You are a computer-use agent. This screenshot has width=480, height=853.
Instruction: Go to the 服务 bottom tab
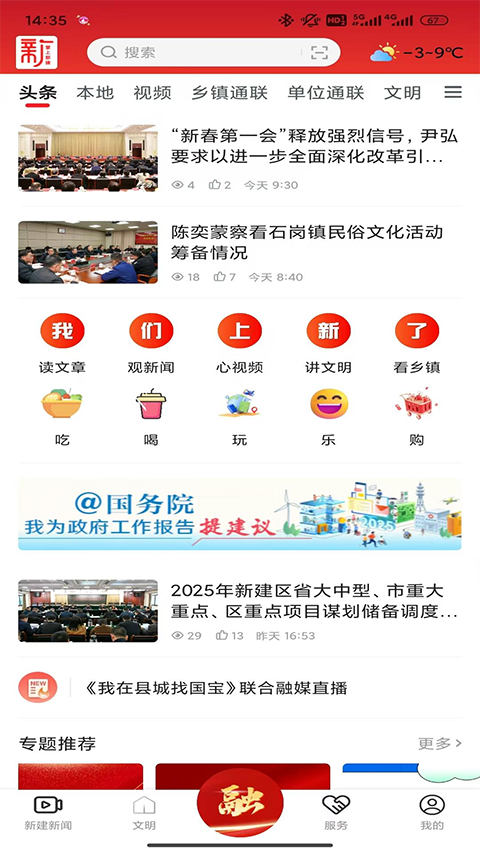[336, 813]
